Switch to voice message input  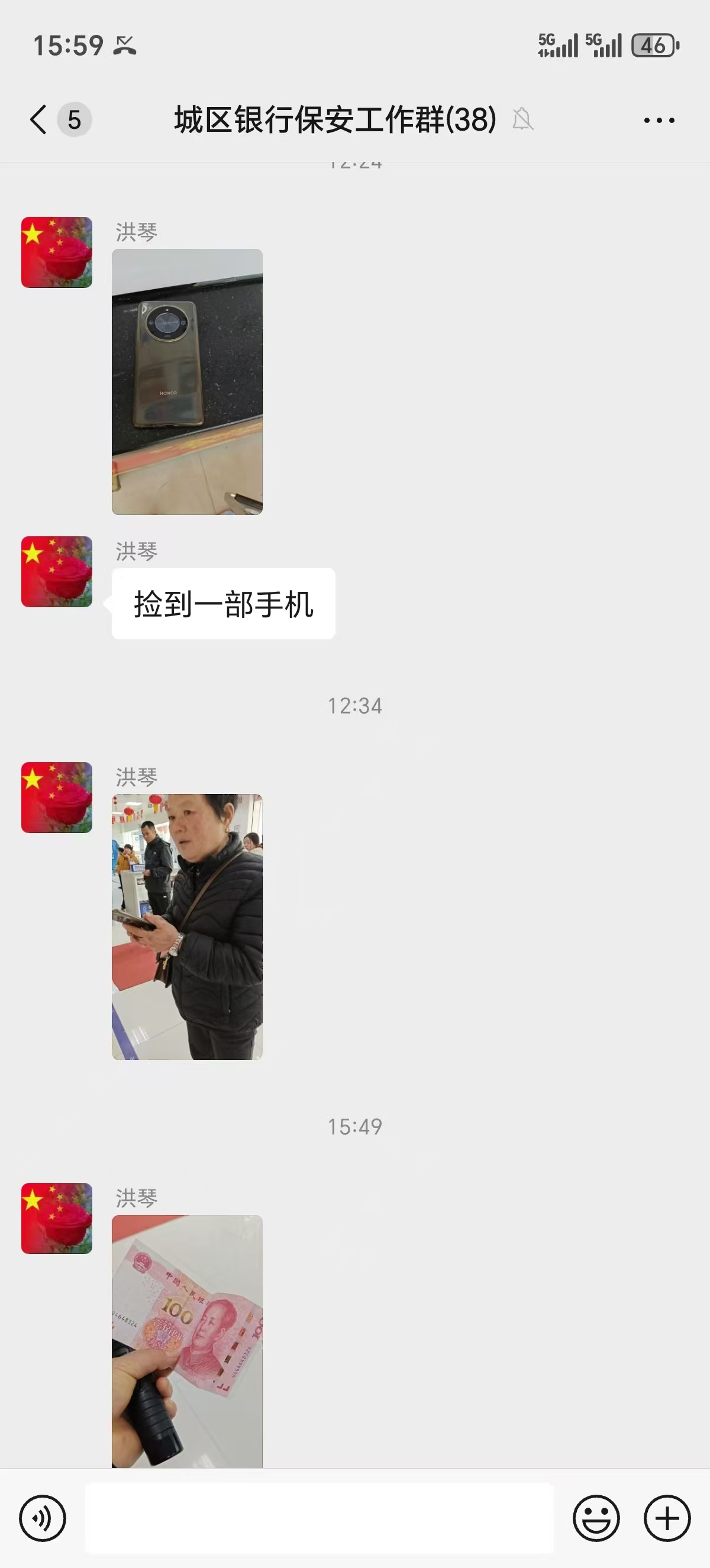coord(42,1518)
